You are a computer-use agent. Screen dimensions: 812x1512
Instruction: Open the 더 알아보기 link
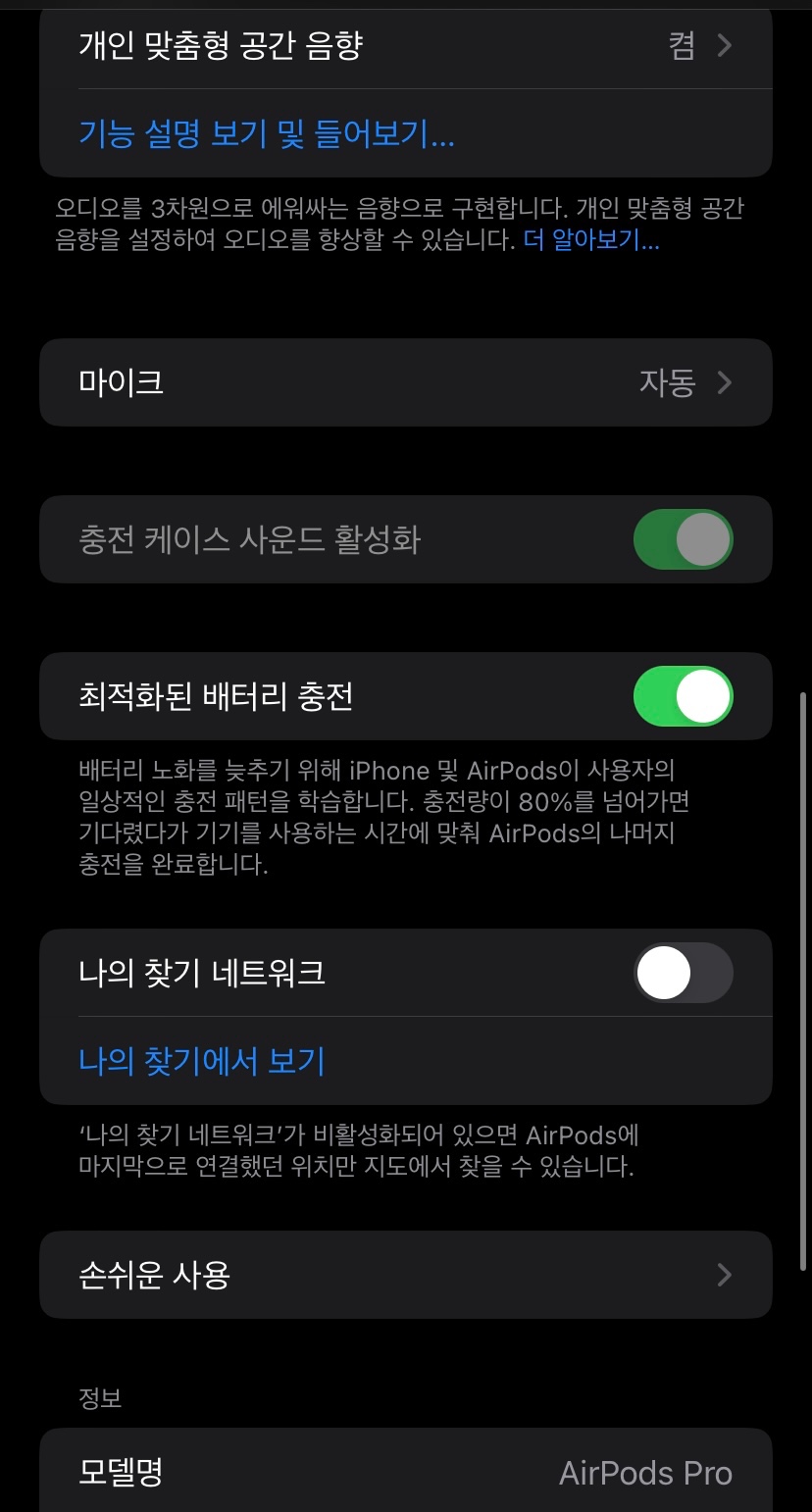(x=590, y=240)
